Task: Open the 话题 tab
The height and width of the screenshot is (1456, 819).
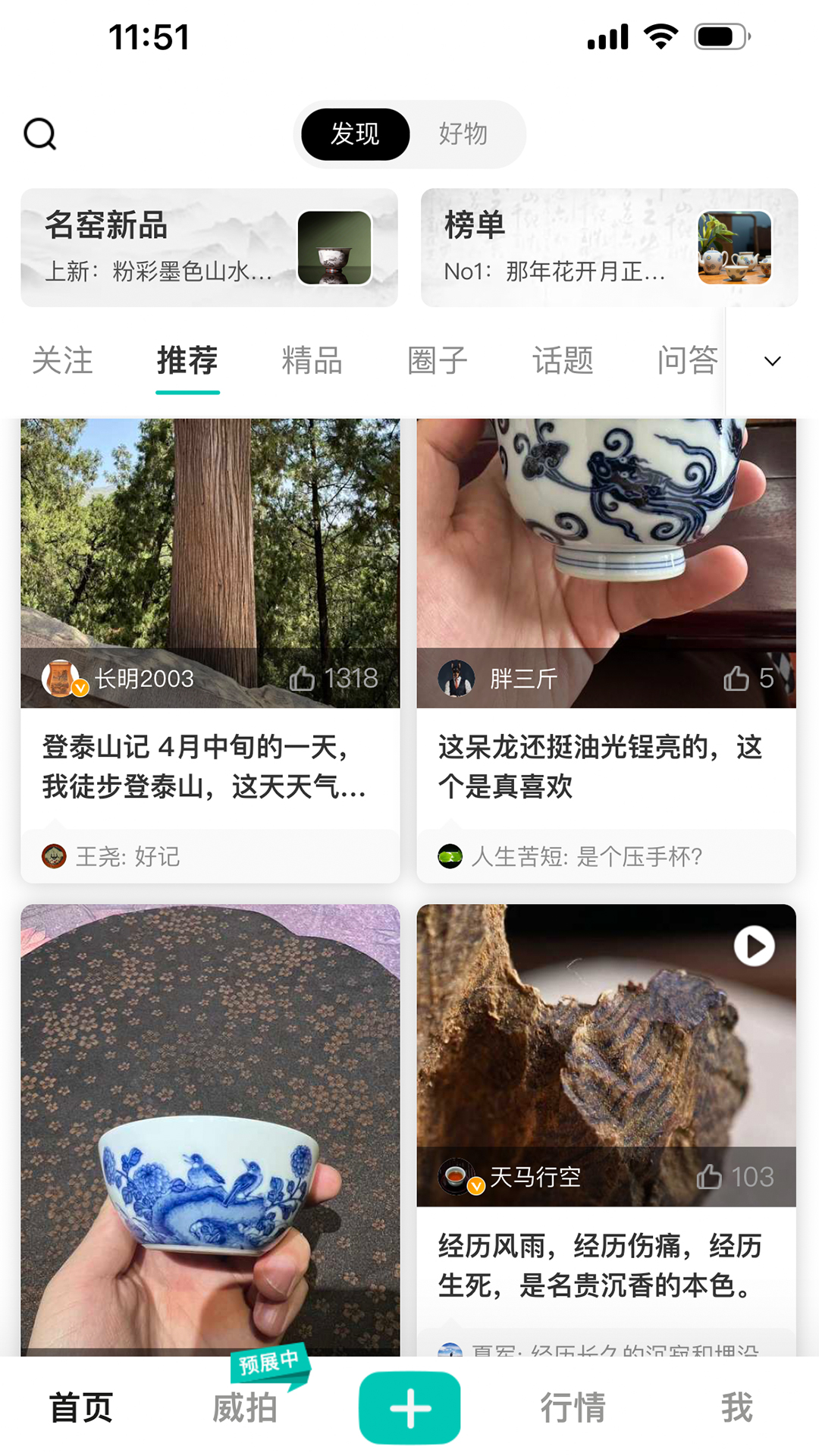Action: tap(563, 360)
